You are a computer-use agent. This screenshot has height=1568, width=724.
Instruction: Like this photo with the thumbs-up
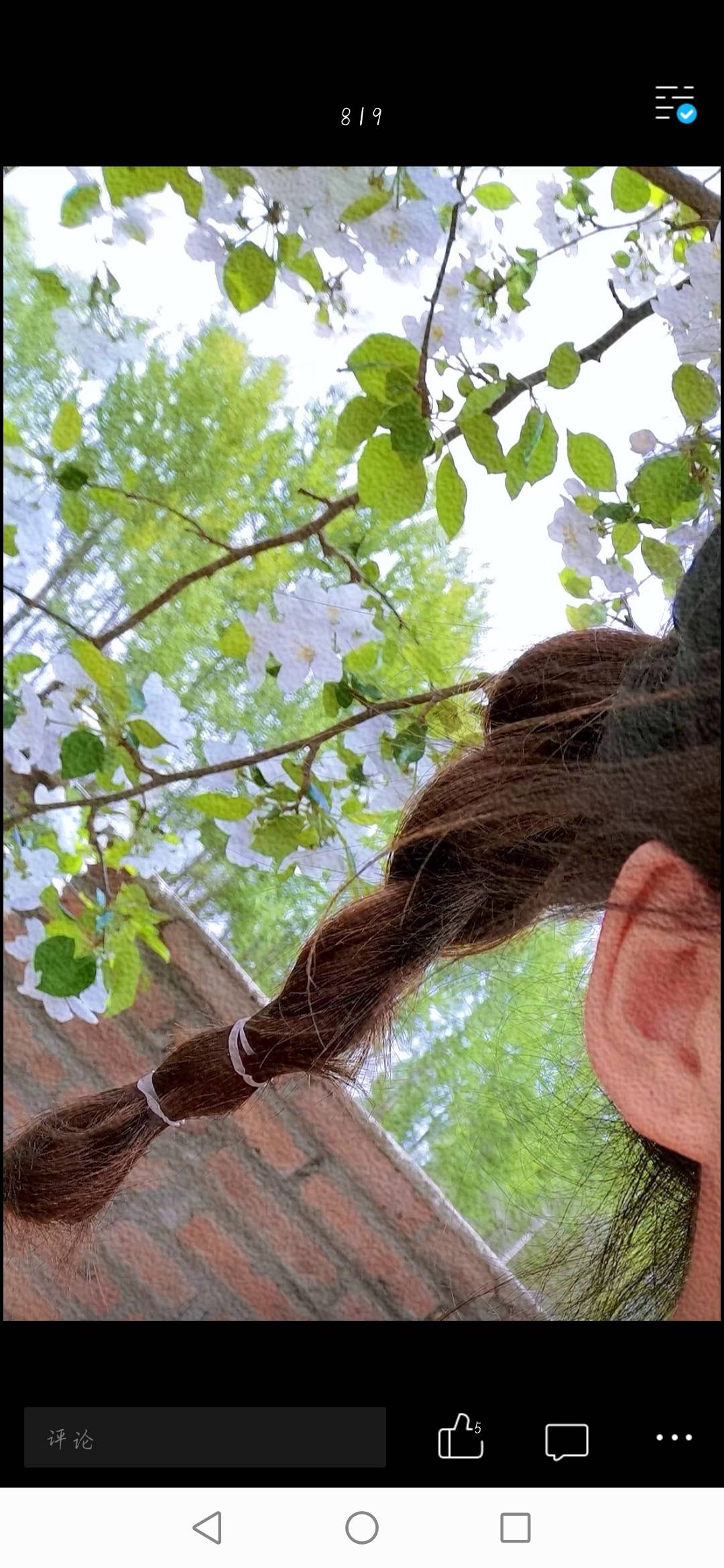pos(461,1437)
